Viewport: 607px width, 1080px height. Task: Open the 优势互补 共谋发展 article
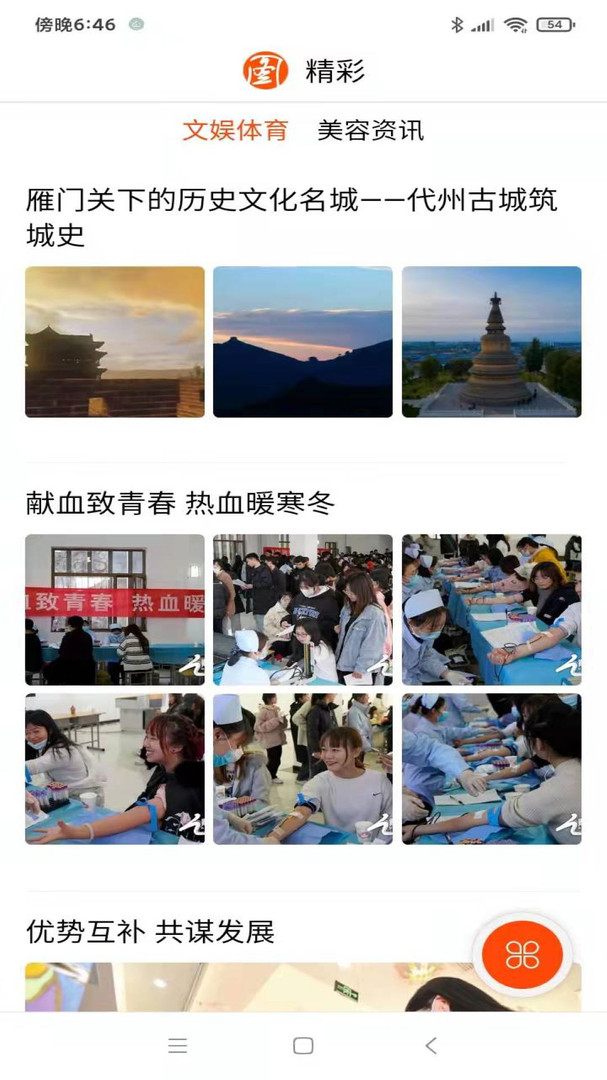tap(150, 932)
